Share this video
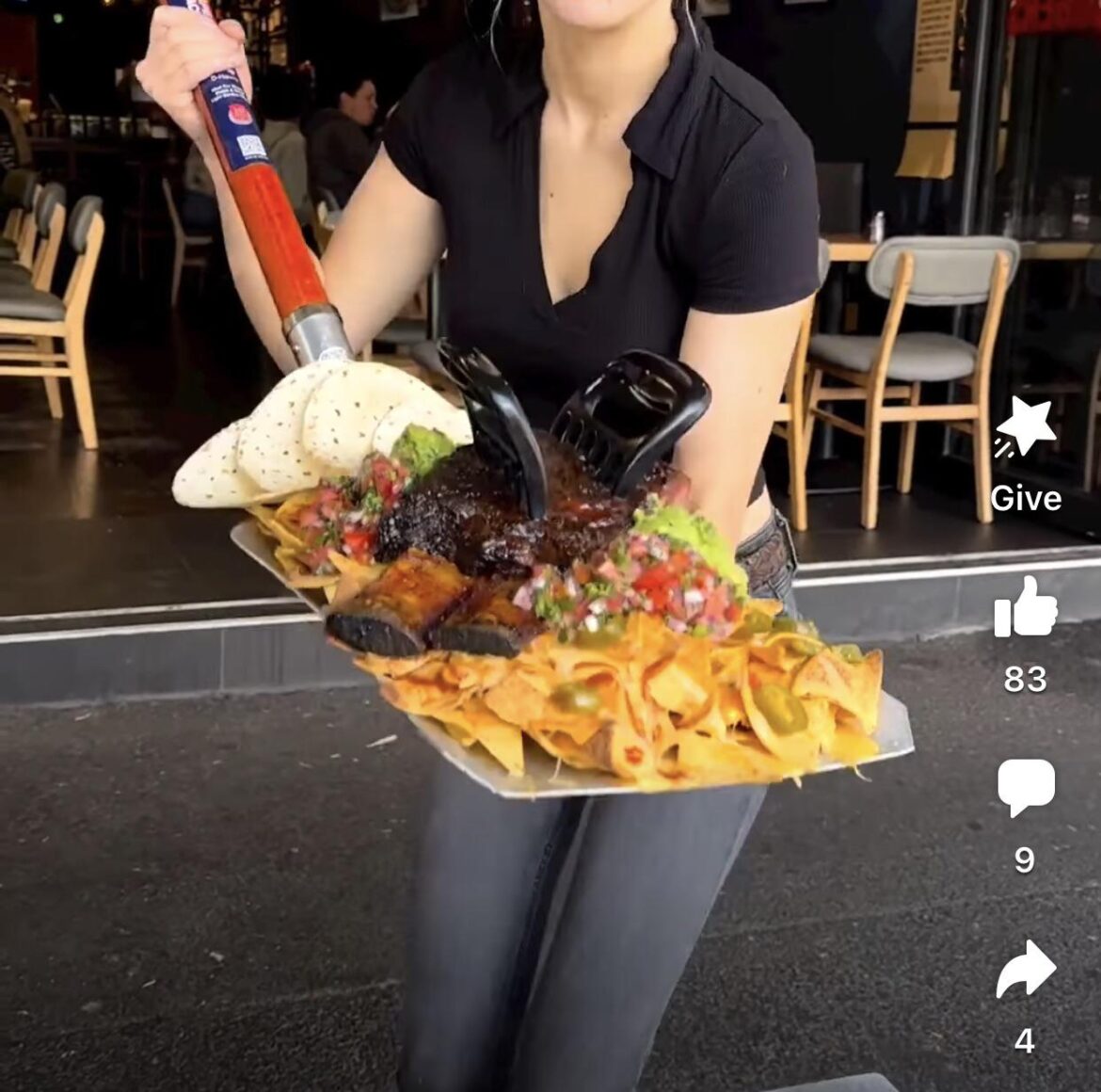 pyautogui.click(x=1025, y=971)
